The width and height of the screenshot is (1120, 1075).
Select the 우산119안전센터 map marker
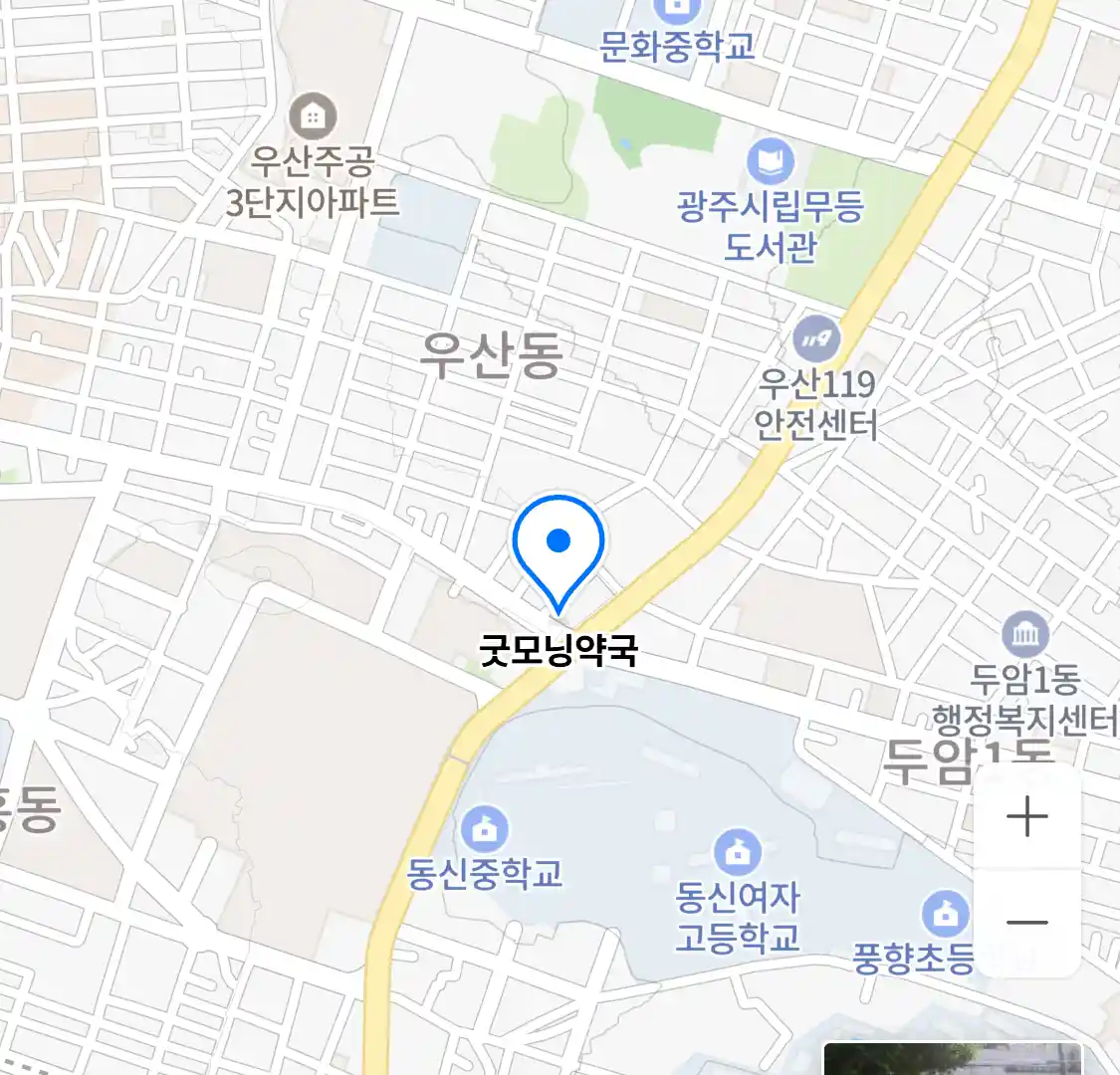pyautogui.click(x=817, y=340)
